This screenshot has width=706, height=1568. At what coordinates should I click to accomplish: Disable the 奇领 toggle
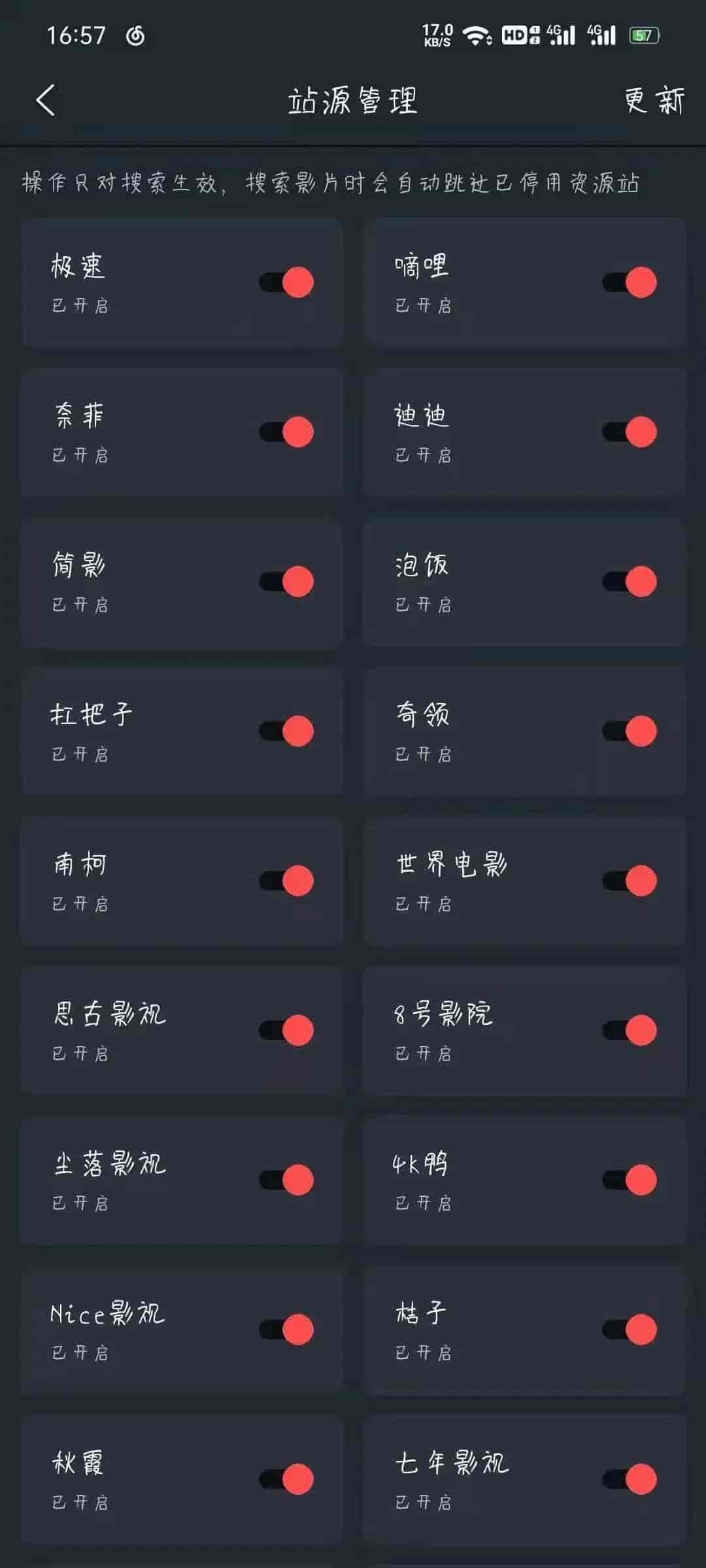630,731
